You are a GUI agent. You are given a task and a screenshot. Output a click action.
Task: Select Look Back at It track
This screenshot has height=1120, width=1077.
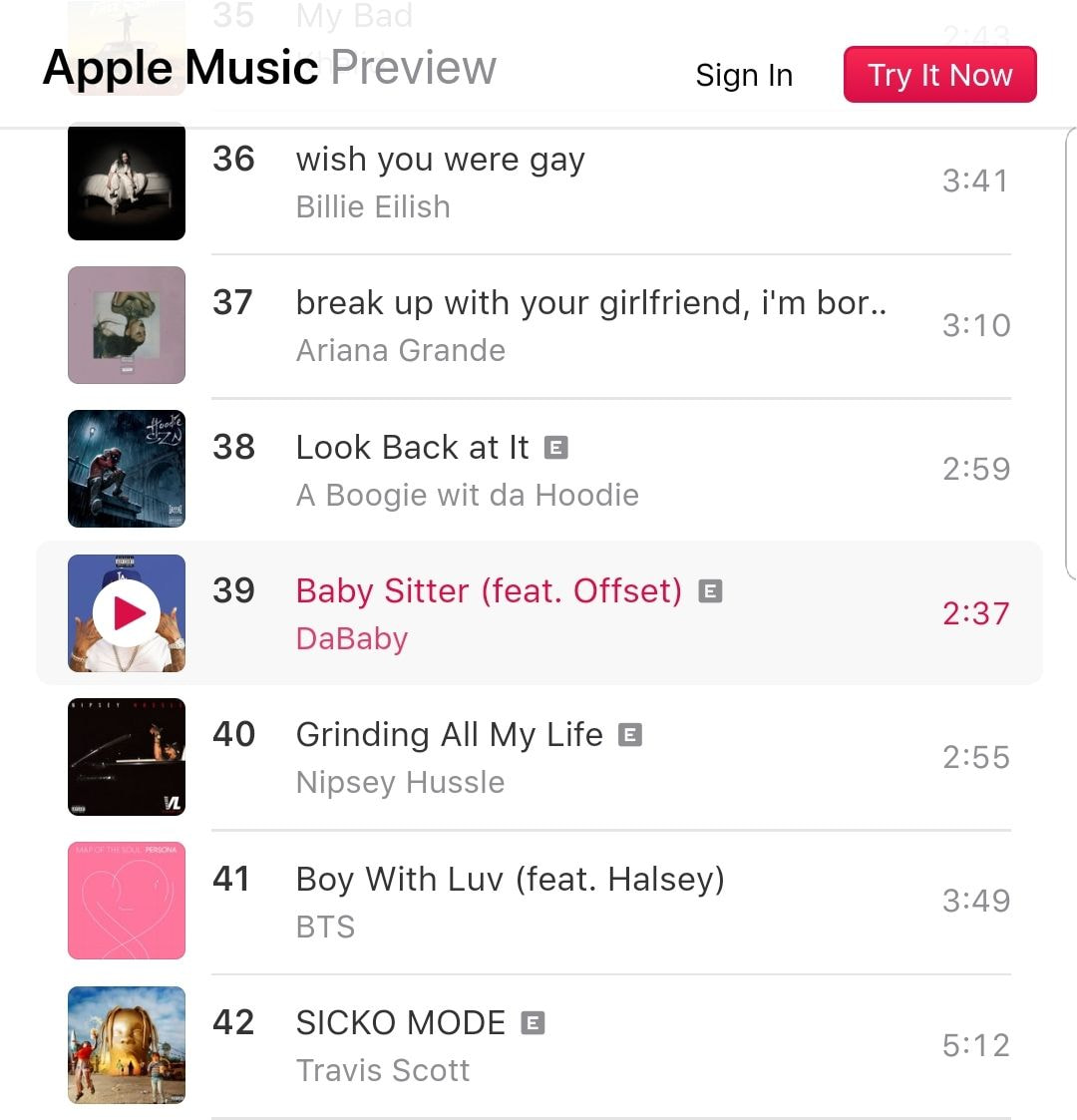(x=413, y=448)
